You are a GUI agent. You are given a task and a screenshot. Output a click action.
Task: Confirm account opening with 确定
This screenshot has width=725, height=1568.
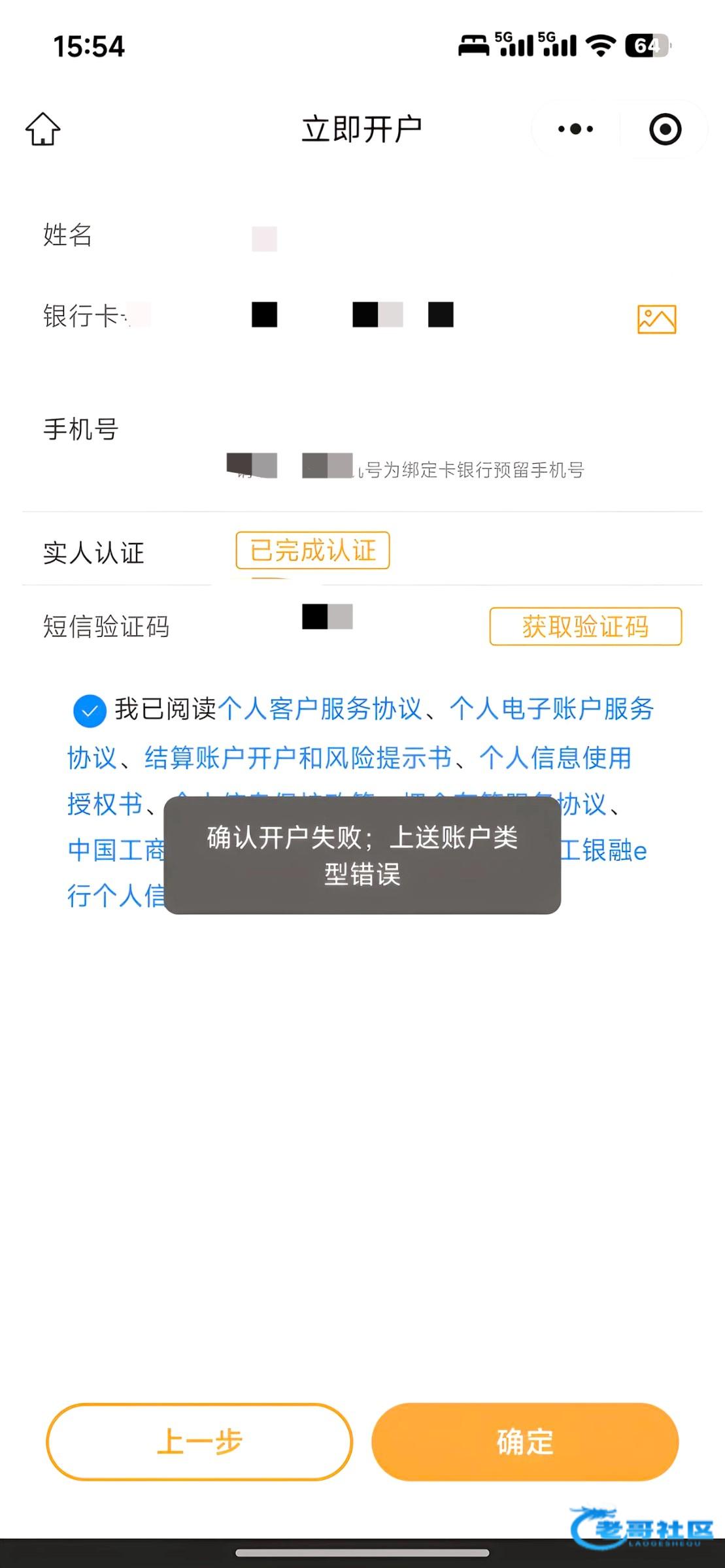pos(525,1442)
